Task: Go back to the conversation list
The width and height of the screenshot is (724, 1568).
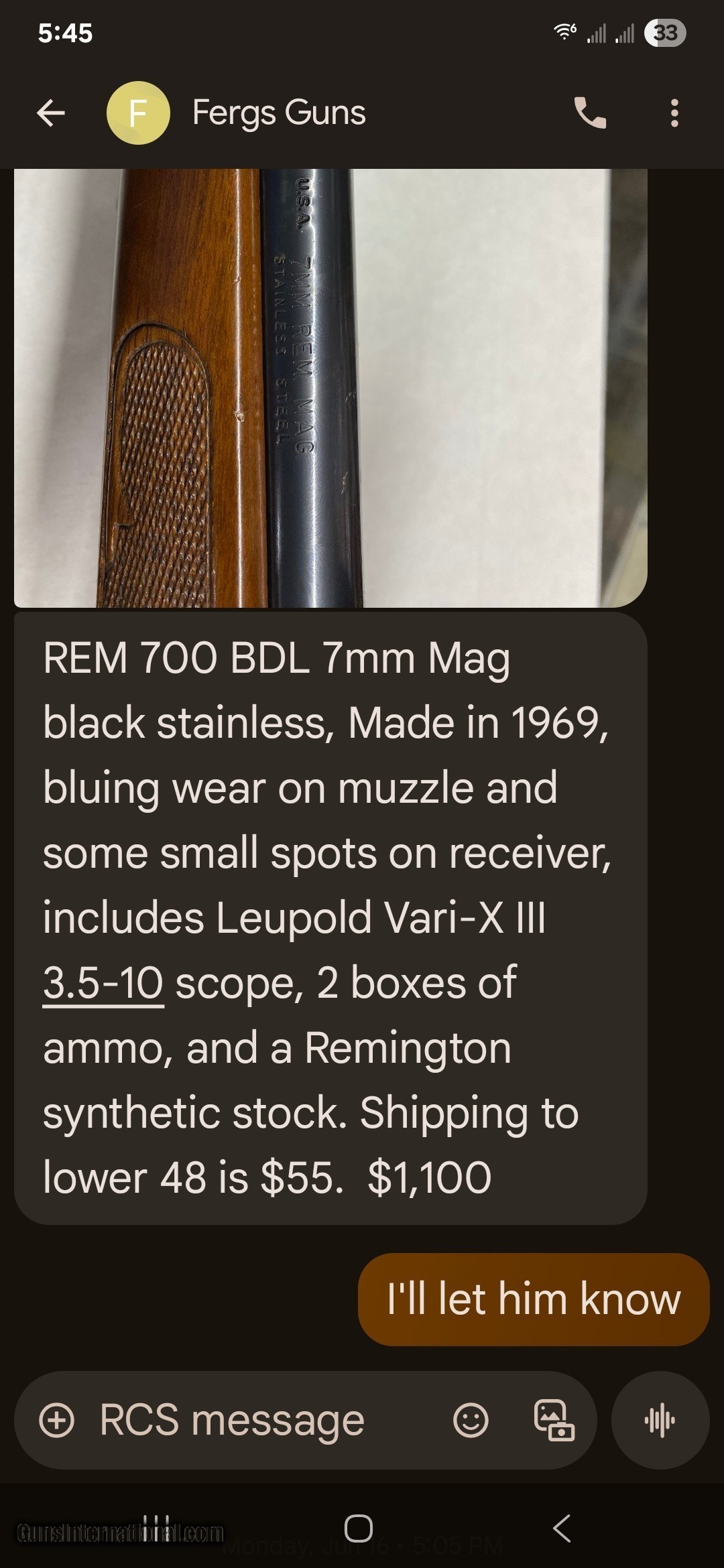Action: tap(51, 113)
